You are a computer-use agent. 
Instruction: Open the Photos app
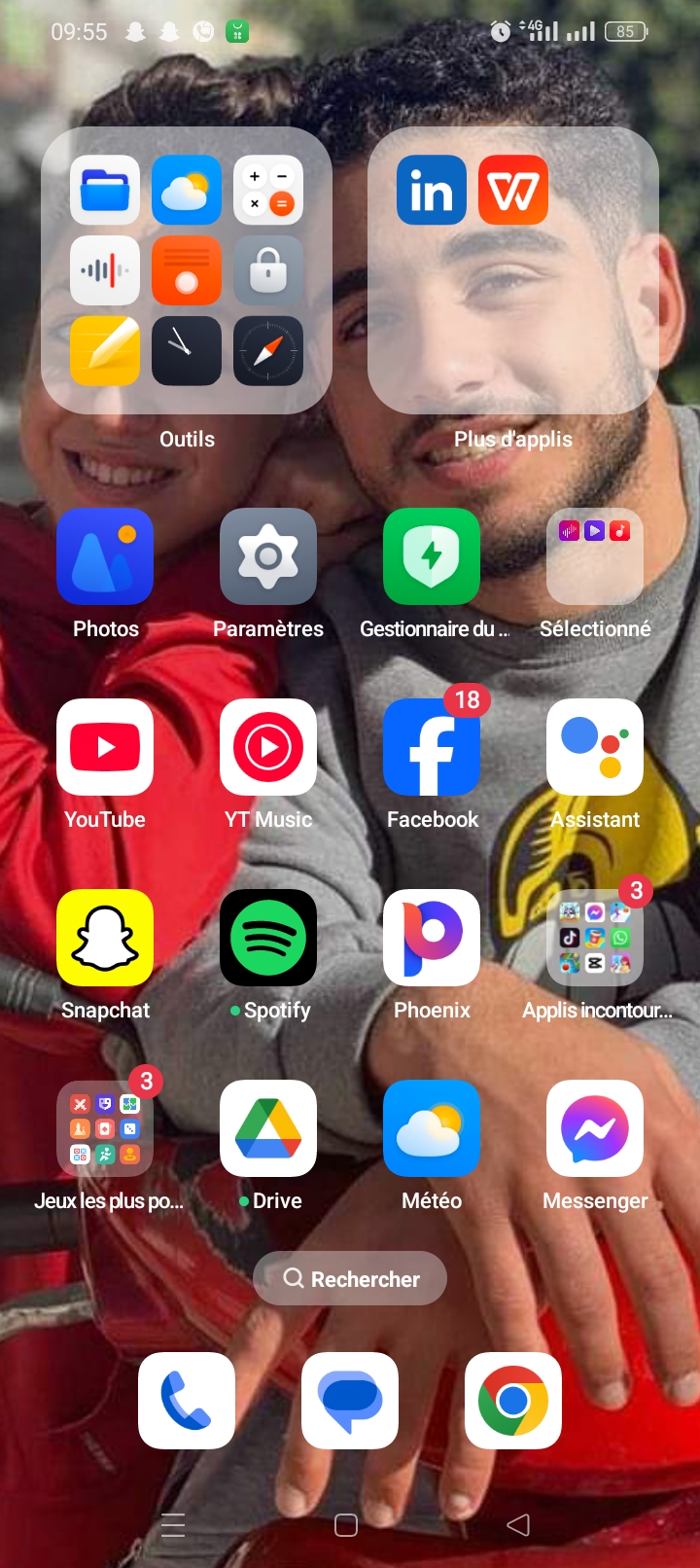(105, 556)
